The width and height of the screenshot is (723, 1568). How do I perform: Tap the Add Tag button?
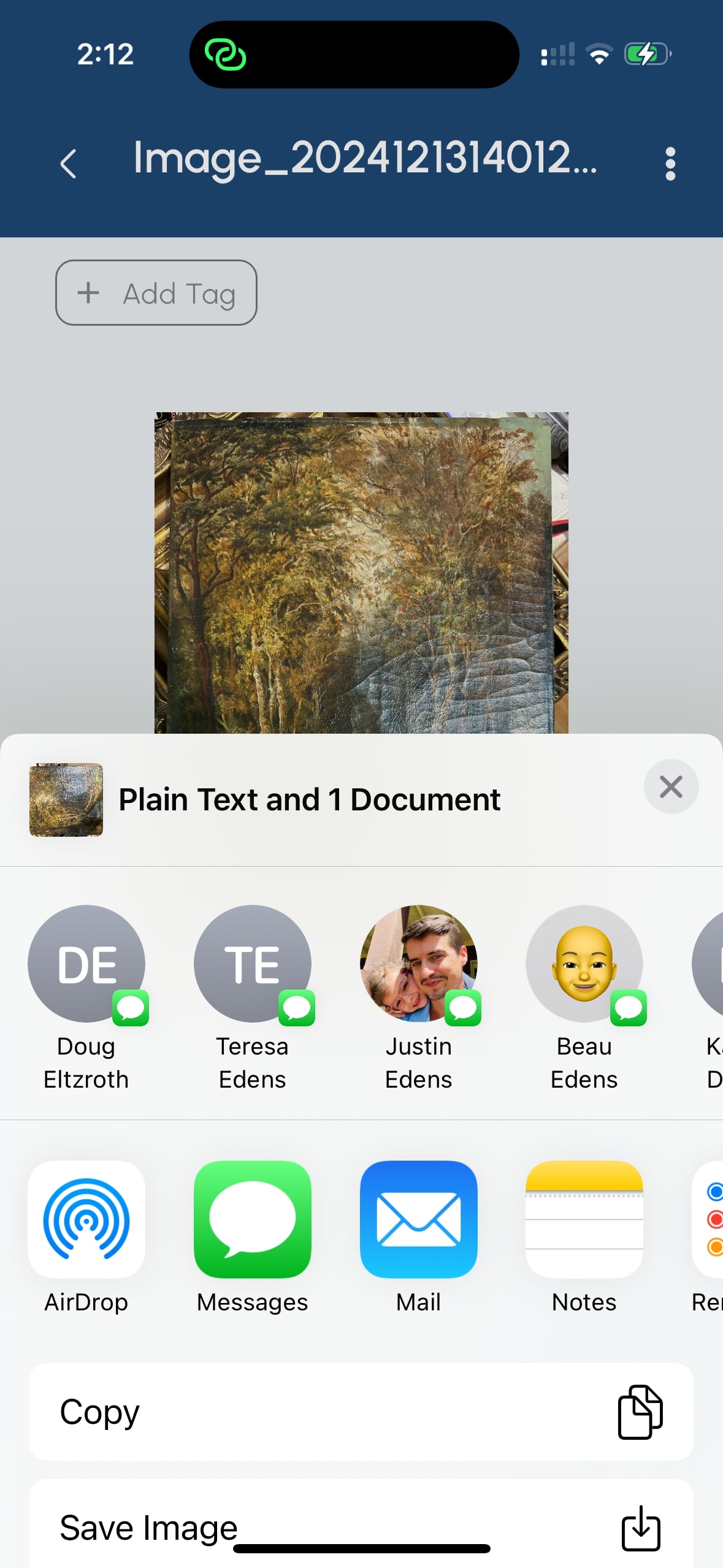[x=156, y=293]
